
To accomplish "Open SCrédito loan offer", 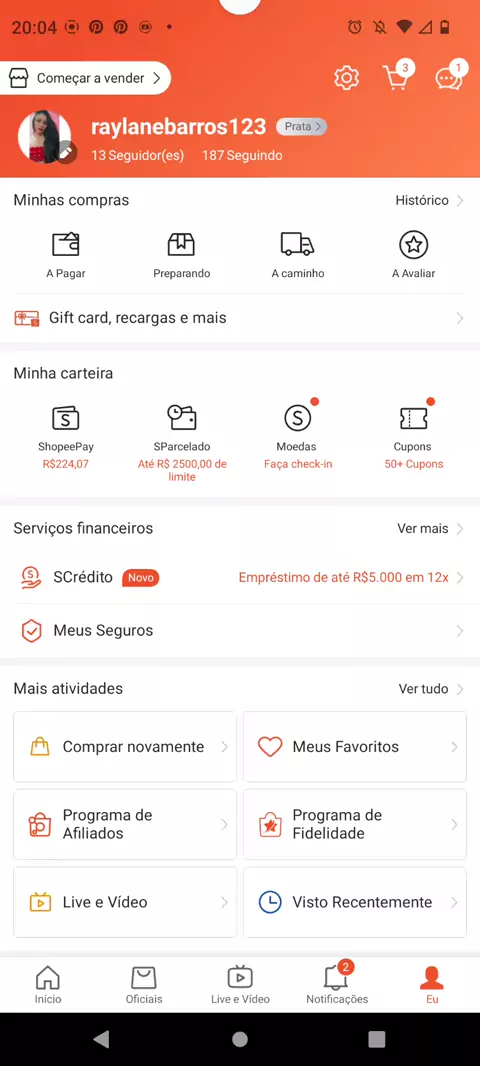I will [240, 578].
